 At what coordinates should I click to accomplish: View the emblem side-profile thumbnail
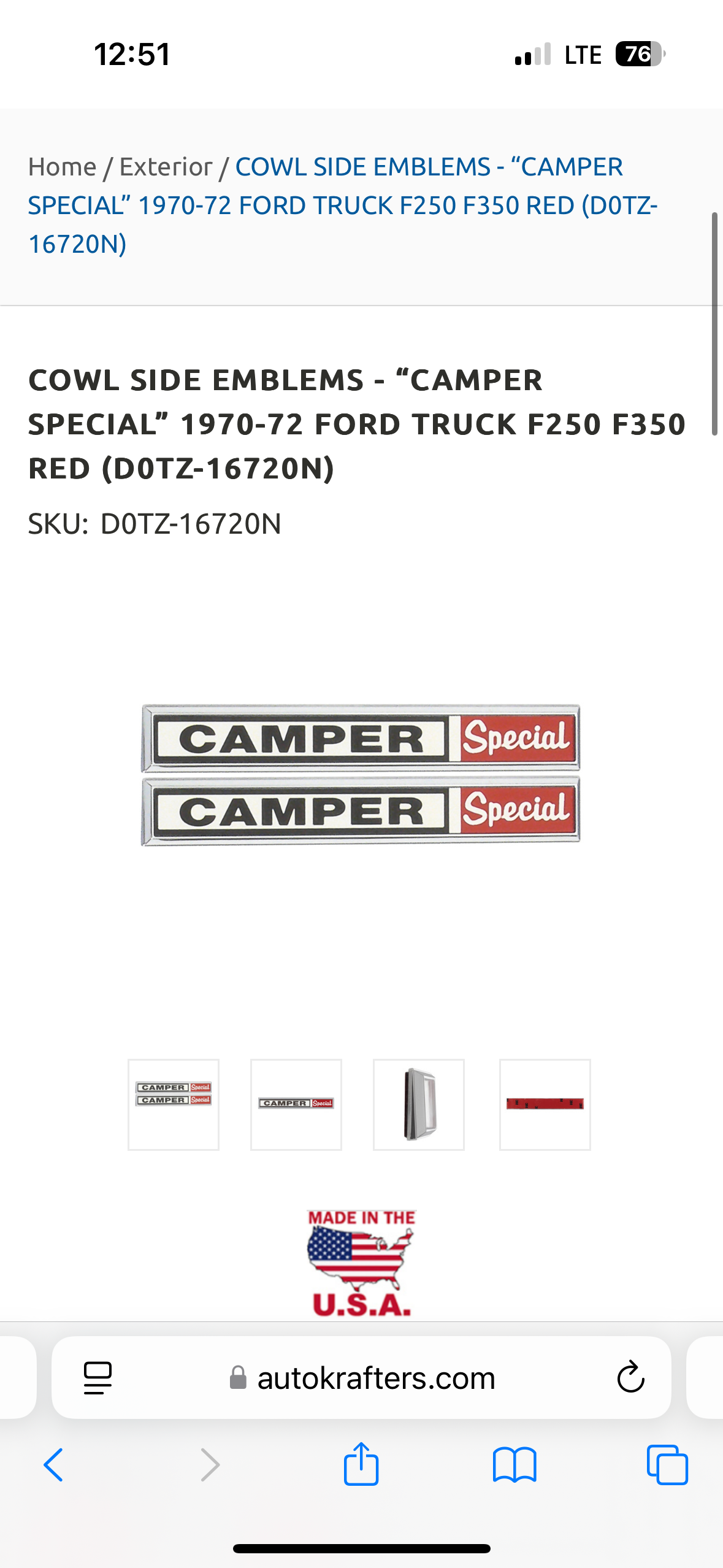click(x=419, y=1104)
